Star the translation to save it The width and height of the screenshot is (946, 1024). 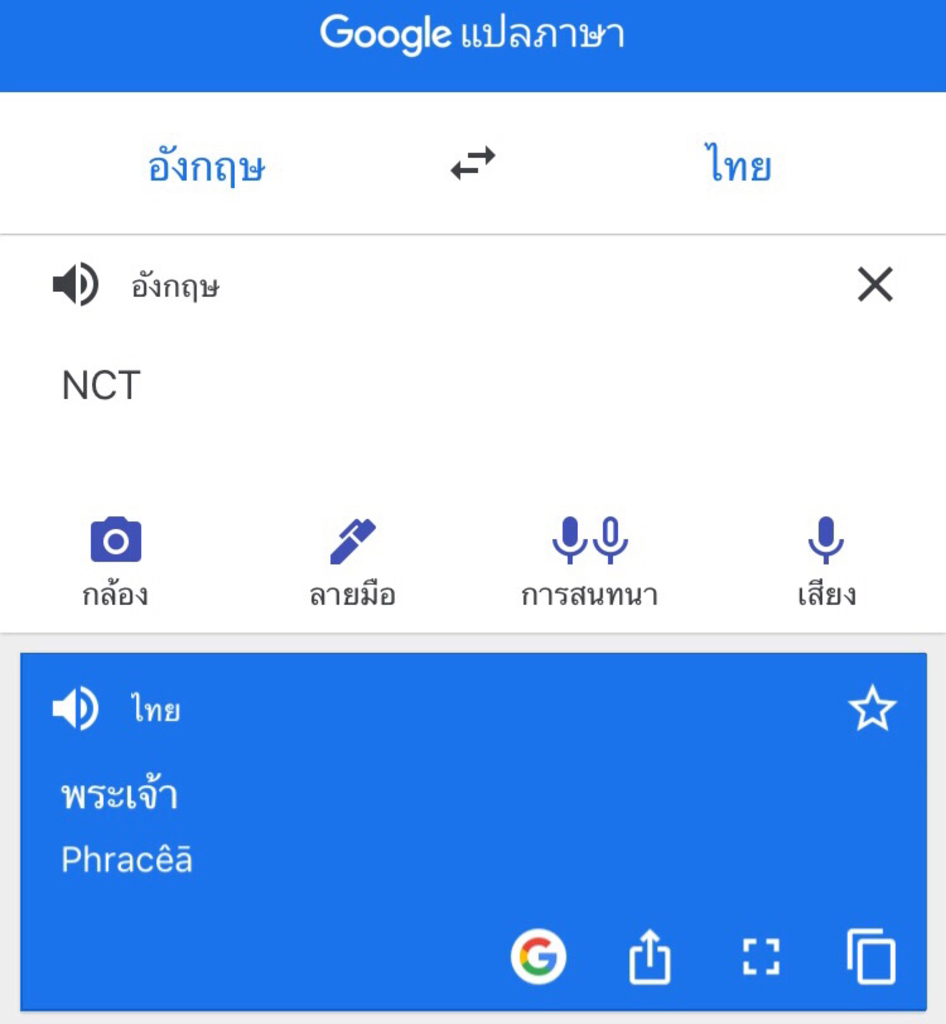(x=872, y=710)
